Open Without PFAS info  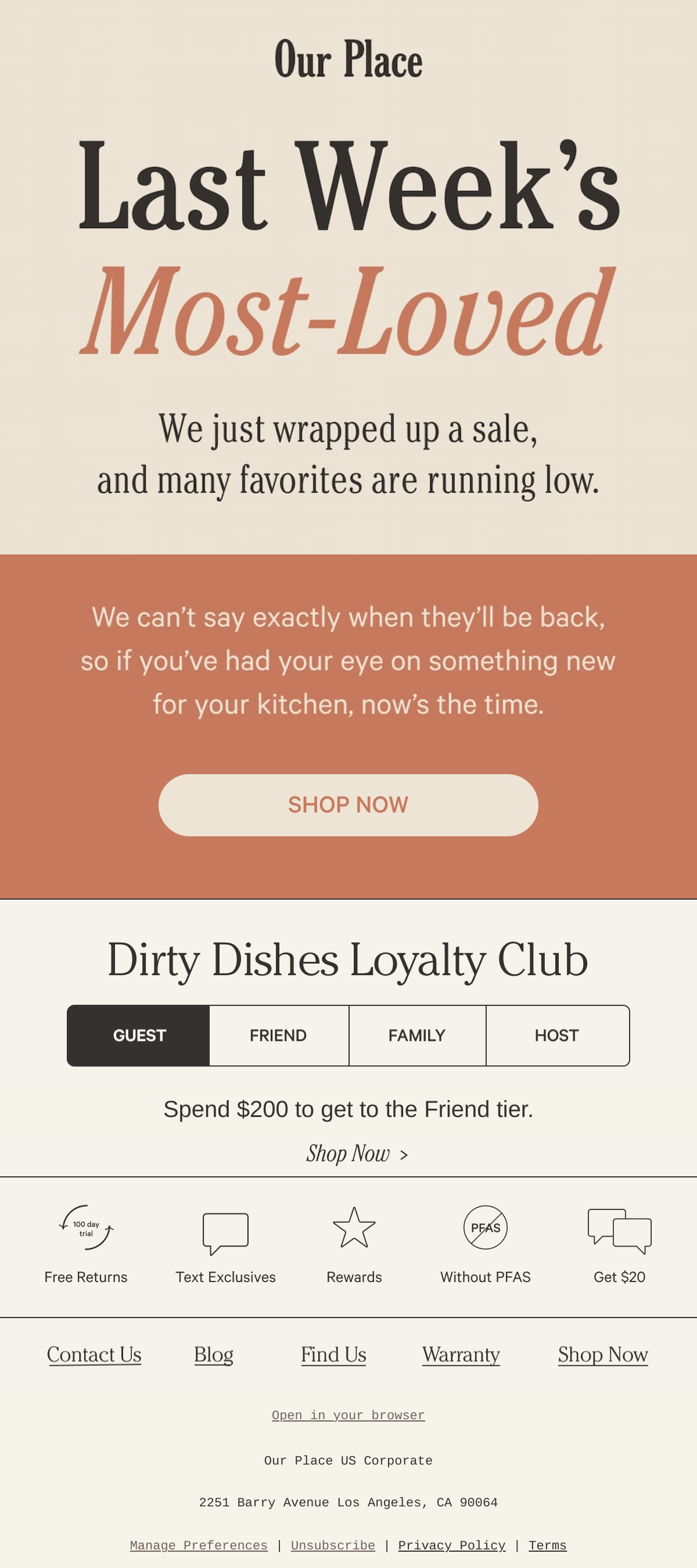[486, 1244]
